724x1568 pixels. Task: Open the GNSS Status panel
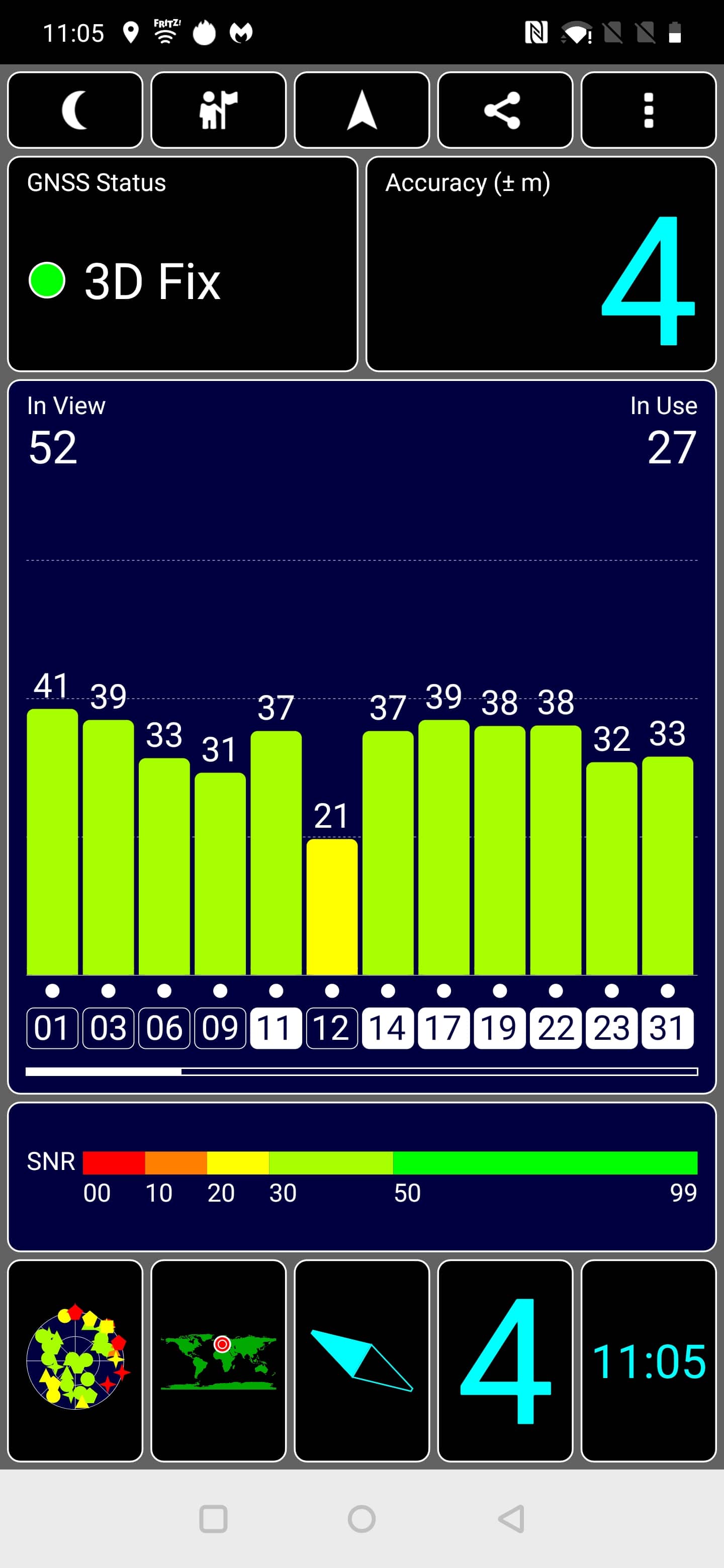(x=183, y=264)
